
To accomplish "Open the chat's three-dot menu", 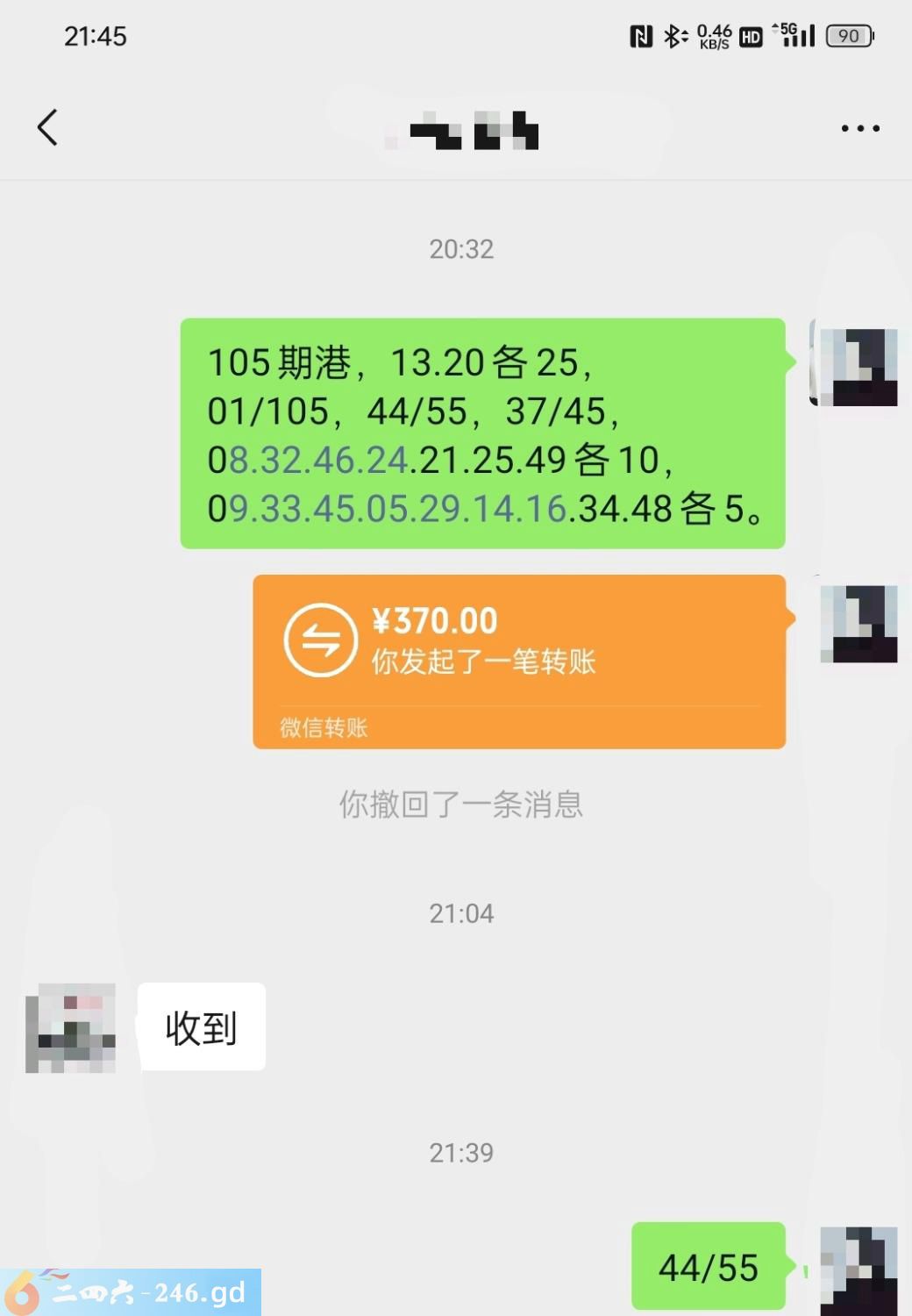I will pos(859,128).
